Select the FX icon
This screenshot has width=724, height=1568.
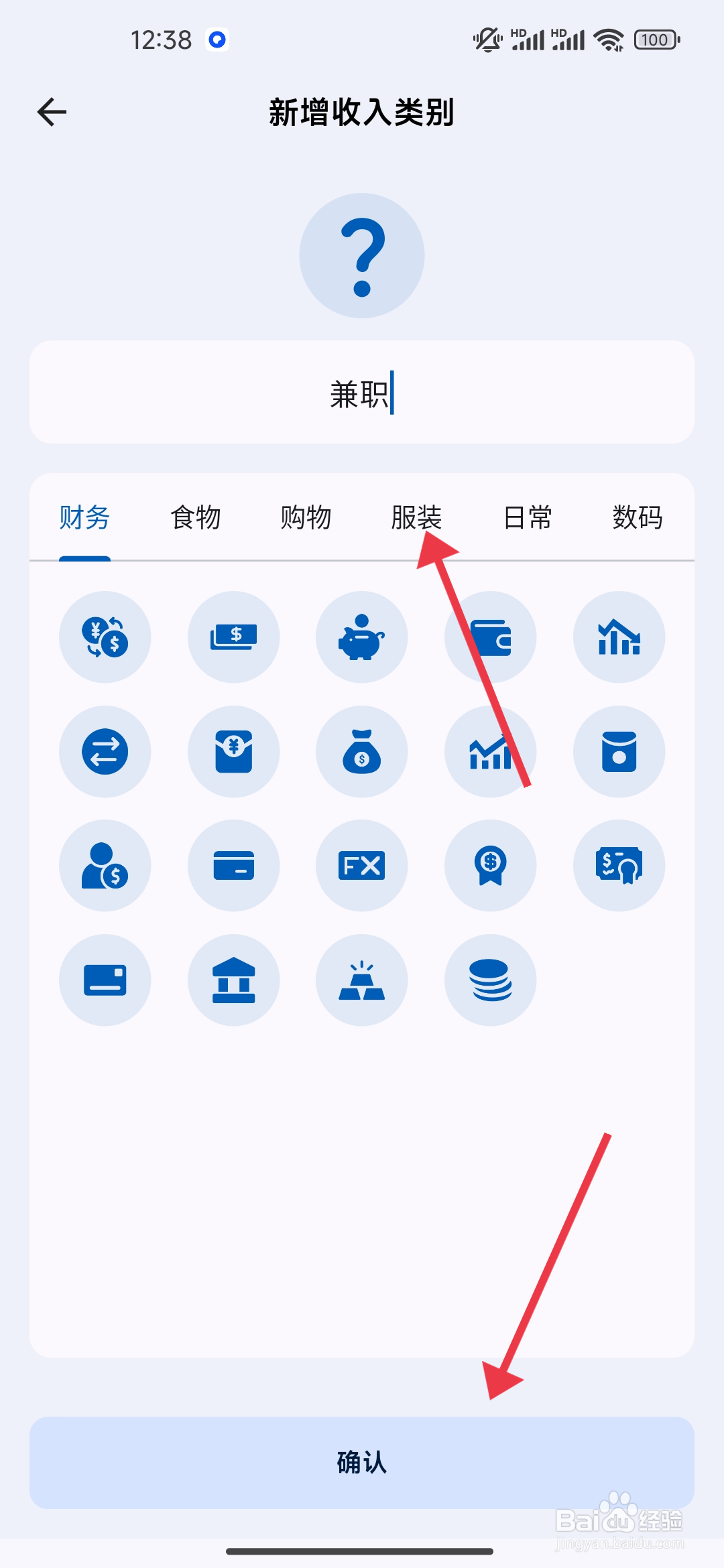(x=362, y=866)
